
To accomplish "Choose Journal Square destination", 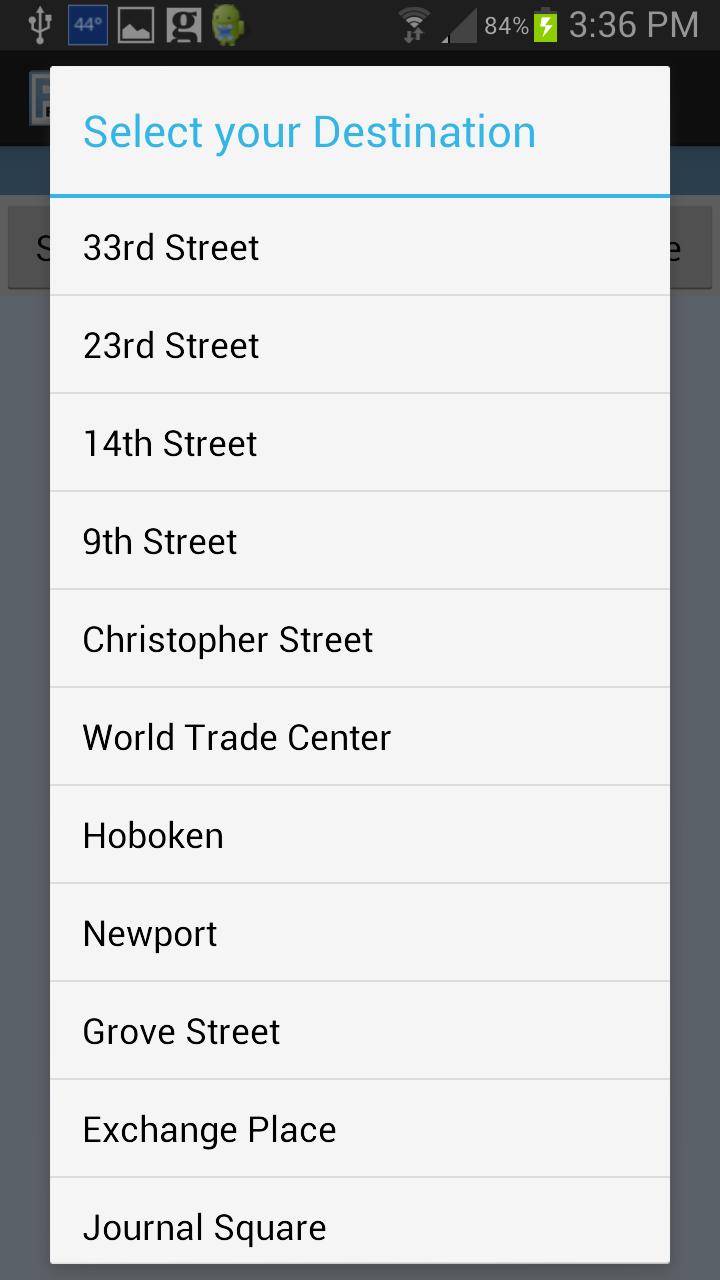I will (x=360, y=1225).
